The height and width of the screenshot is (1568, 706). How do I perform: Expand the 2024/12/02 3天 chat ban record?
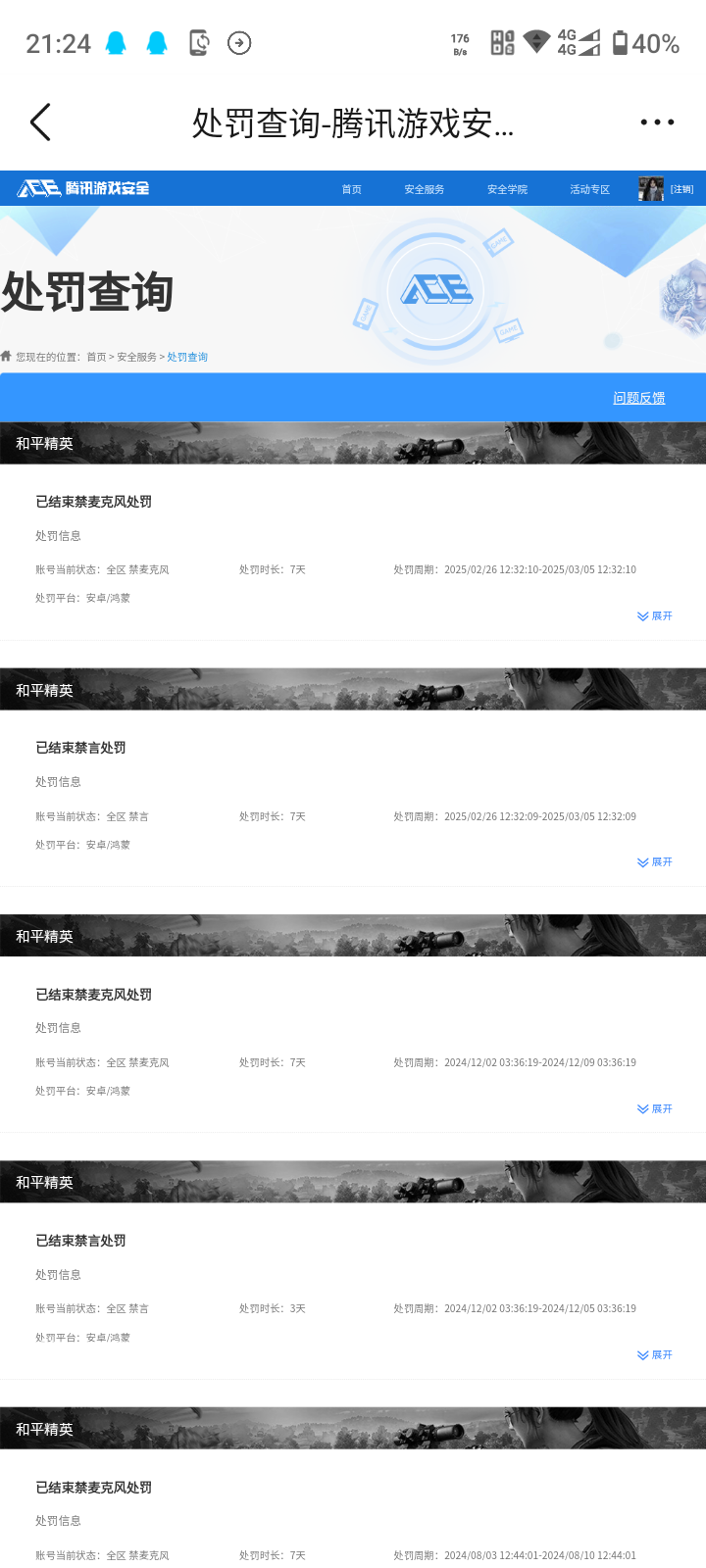(655, 1355)
